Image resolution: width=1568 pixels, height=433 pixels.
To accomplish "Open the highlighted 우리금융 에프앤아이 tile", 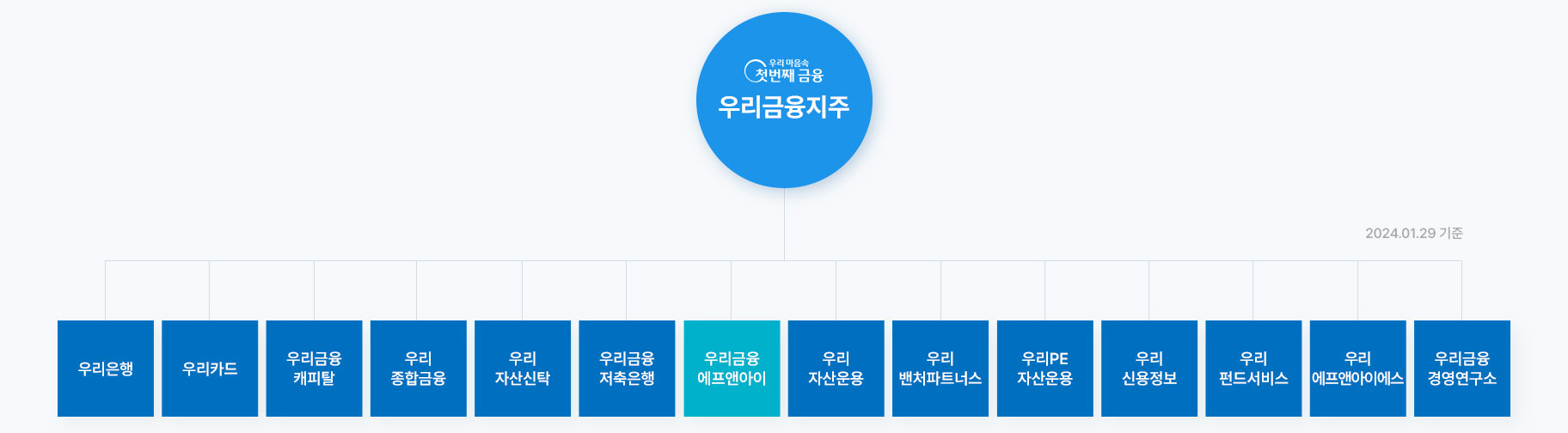I will coord(732,369).
